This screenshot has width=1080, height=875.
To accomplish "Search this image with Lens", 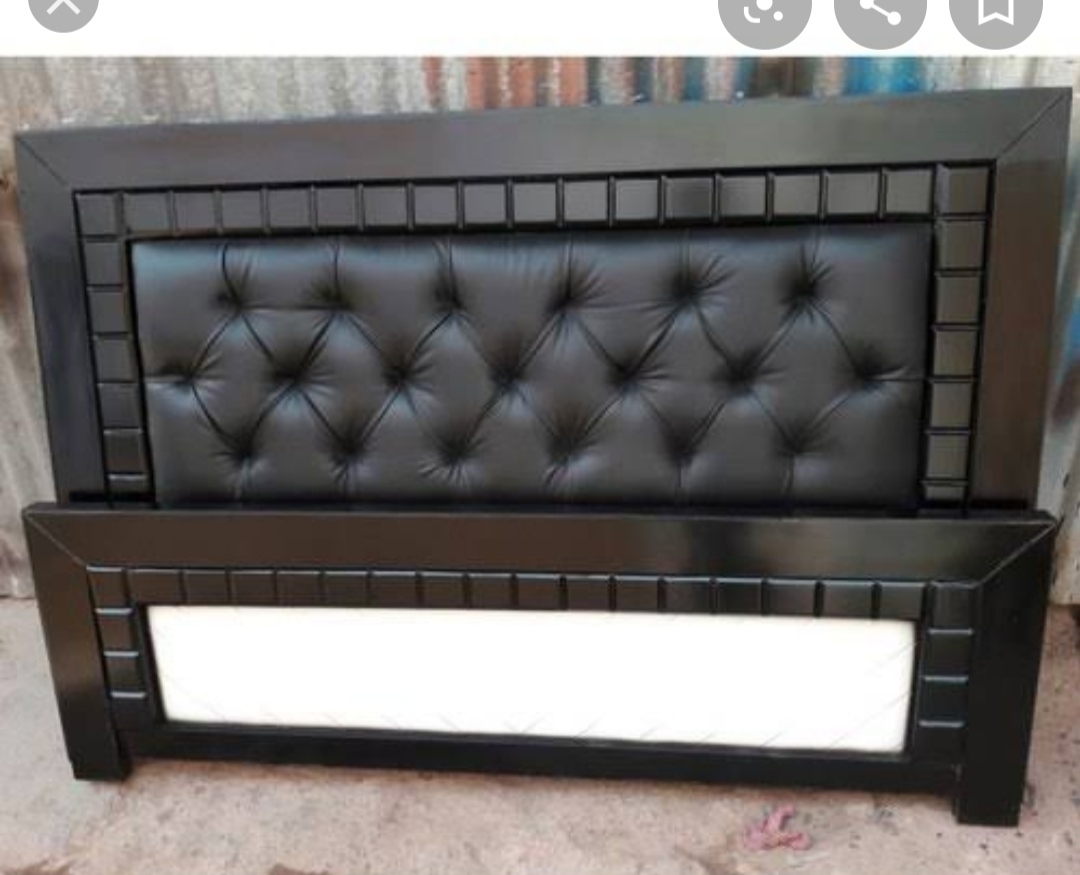I will click(764, 12).
